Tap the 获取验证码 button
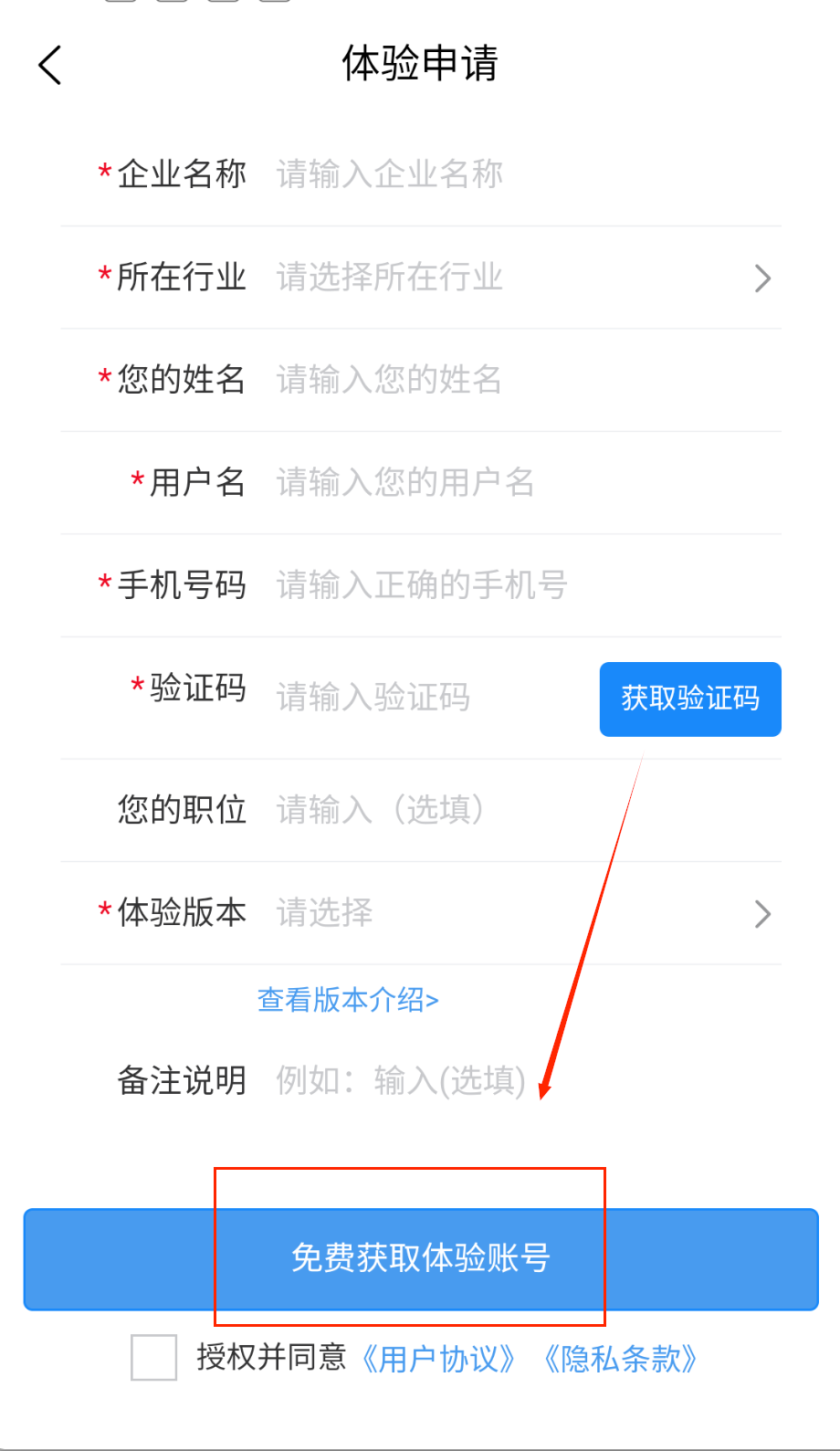The width and height of the screenshot is (840, 1451). 689,699
